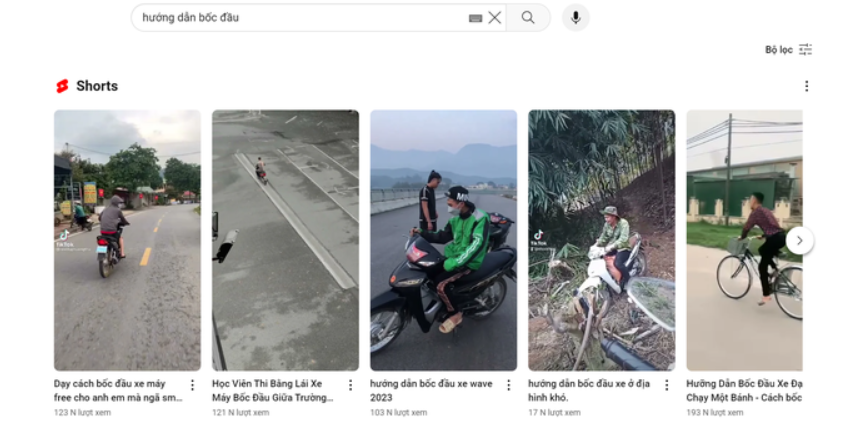This screenshot has width=851, height=425.
Task: Open the Bộ lọc filters
Action: [788, 49]
